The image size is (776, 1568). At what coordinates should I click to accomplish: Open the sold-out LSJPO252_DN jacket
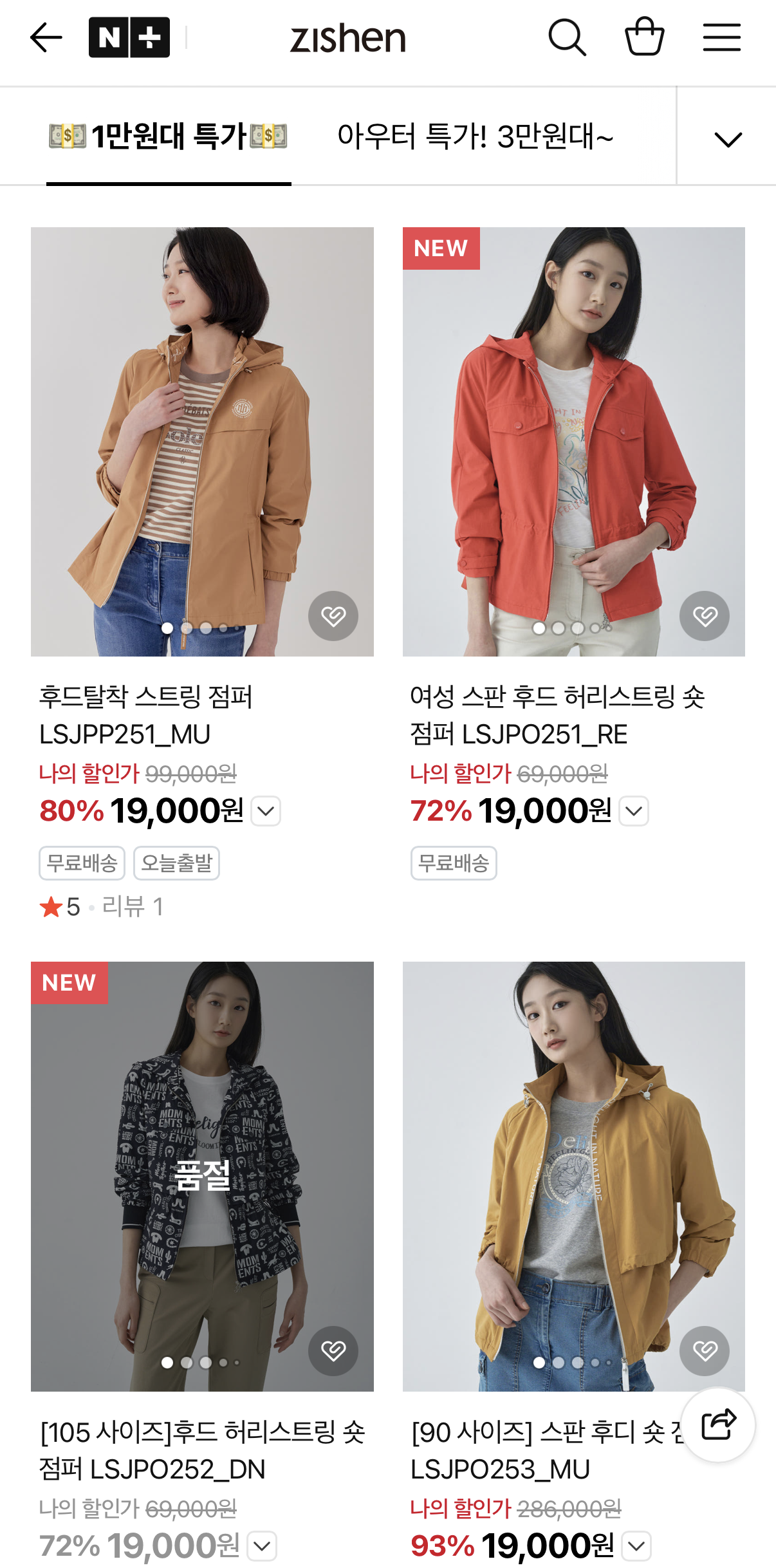[202, 1177]
